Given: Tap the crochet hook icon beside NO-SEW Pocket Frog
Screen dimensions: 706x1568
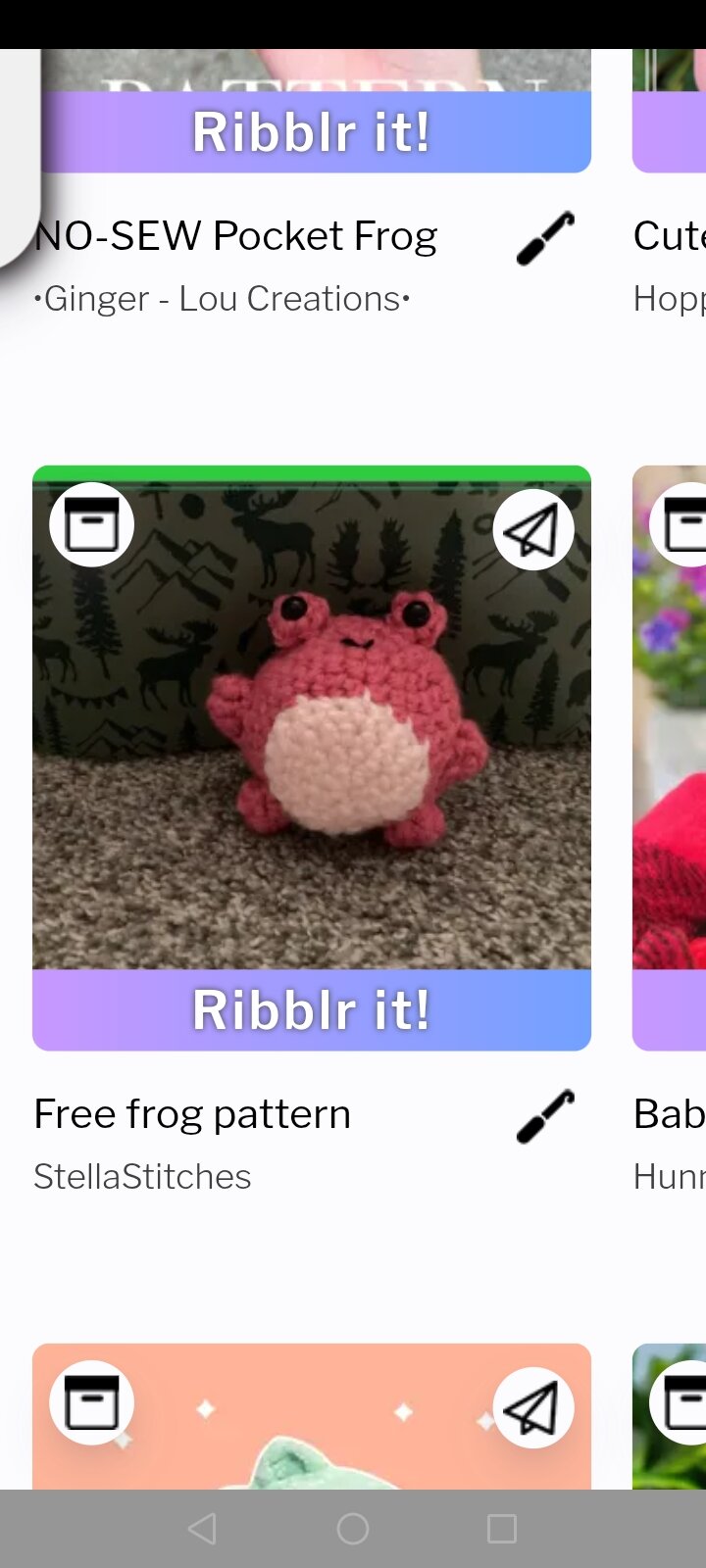Looking at the screenshot, I should point(545,238).
